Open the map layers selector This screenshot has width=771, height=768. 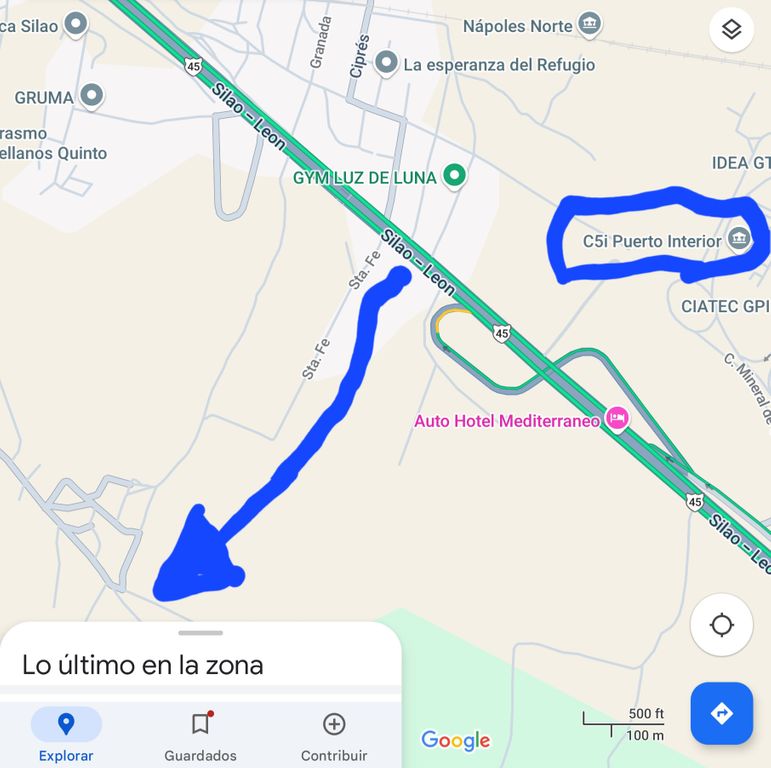731,30
